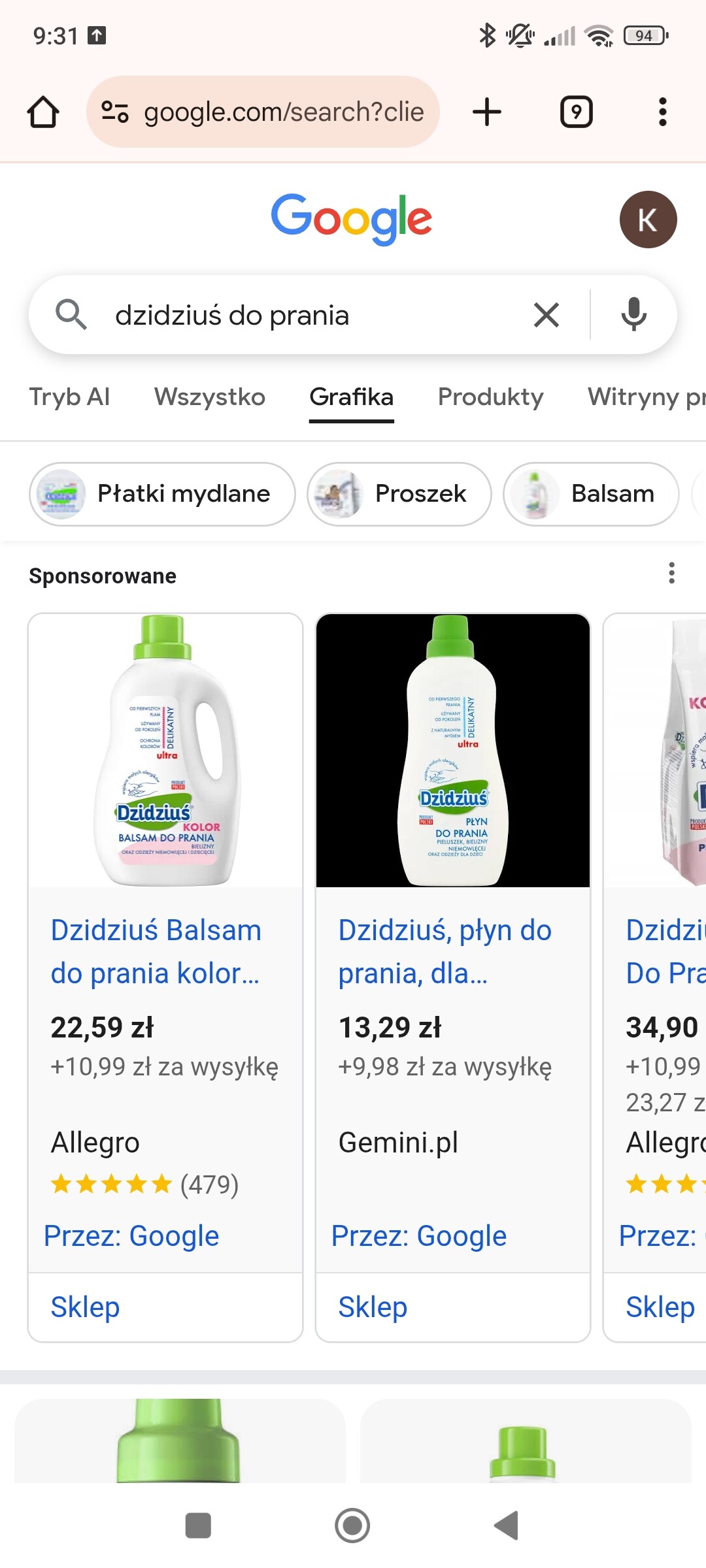Switch to the Produkty tab

[x=490, y=397]
